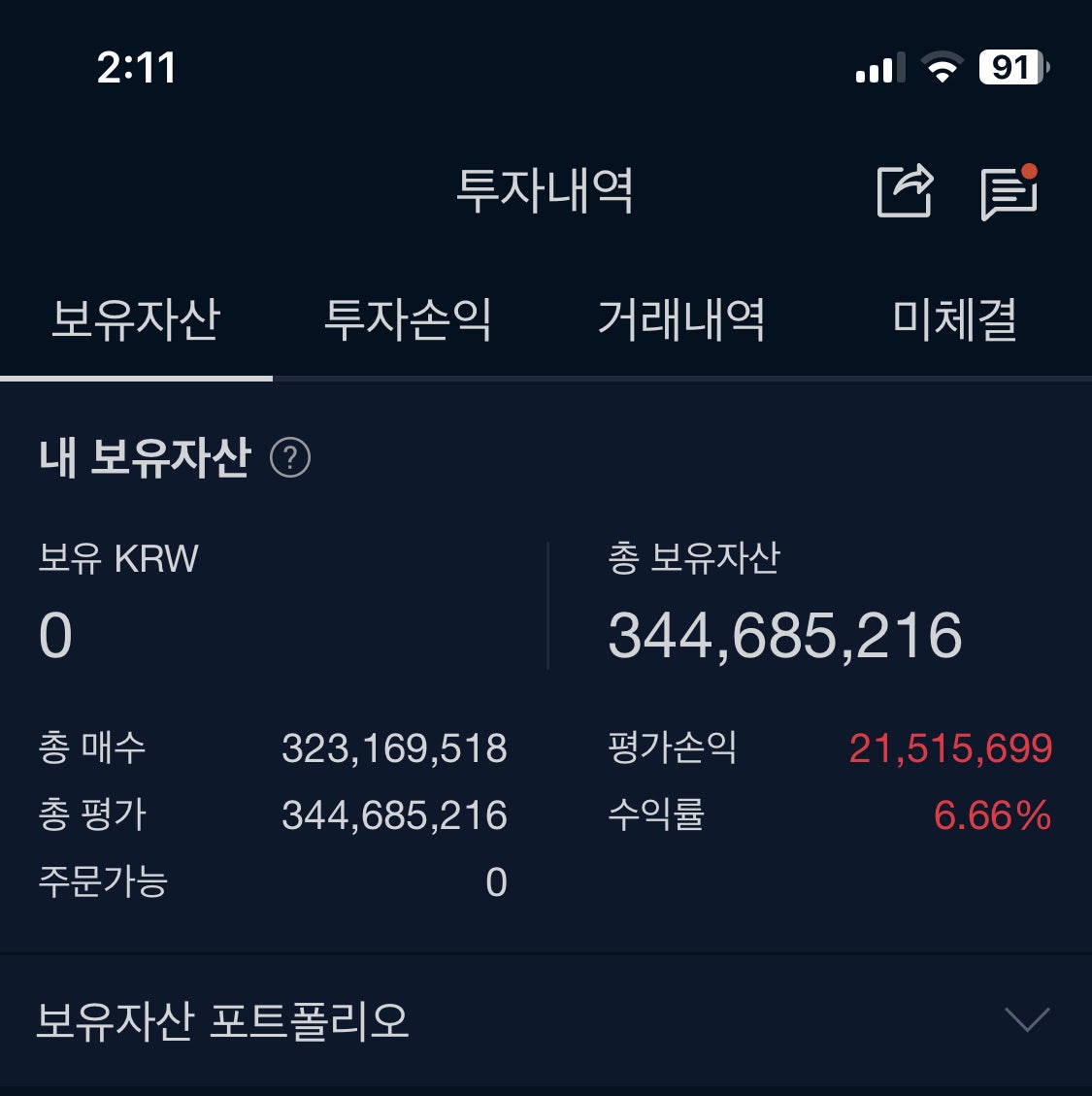This screenshot has width=1092, height=1096.
Task: Switch to the 투자손익 tab
Action: (x=408, y=320)
